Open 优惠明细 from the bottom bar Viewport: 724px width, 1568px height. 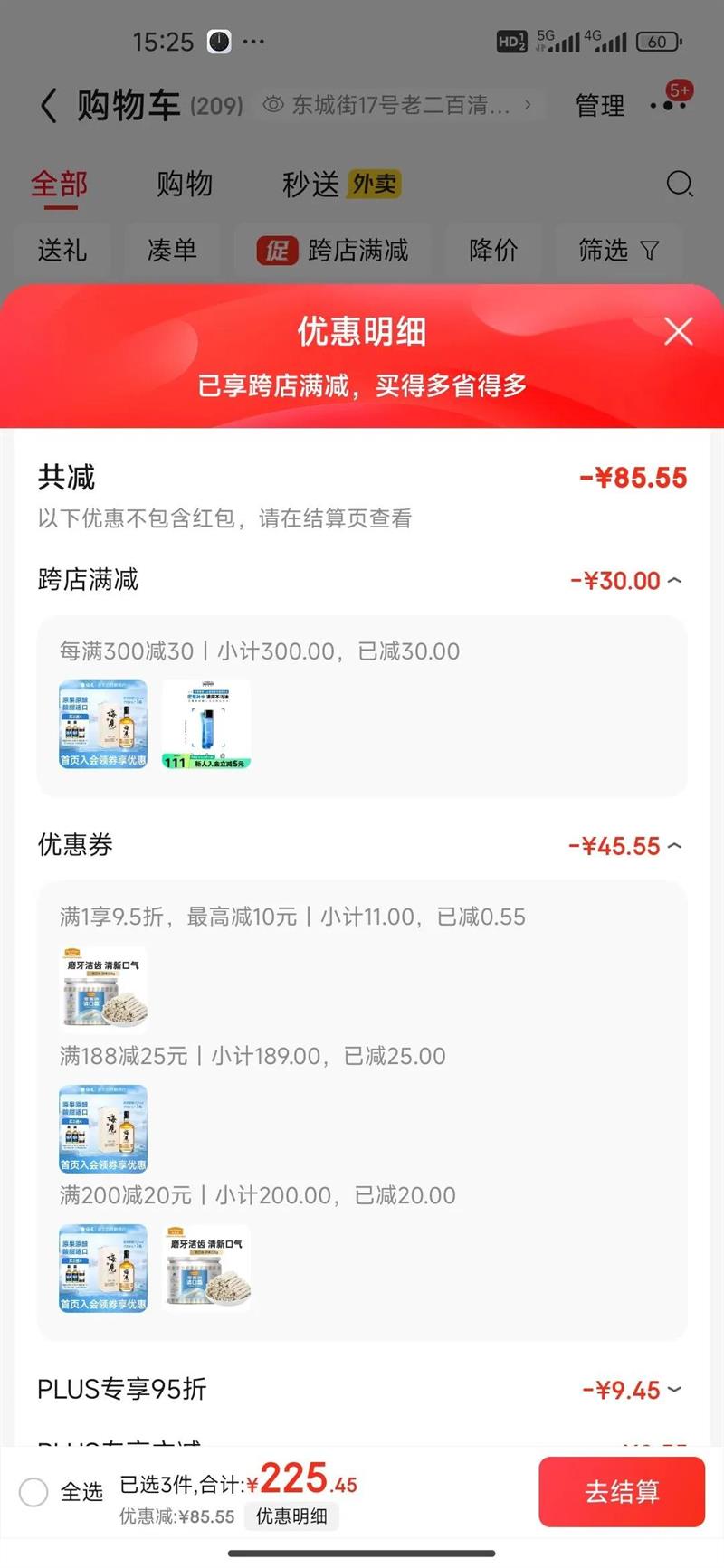291,1516
